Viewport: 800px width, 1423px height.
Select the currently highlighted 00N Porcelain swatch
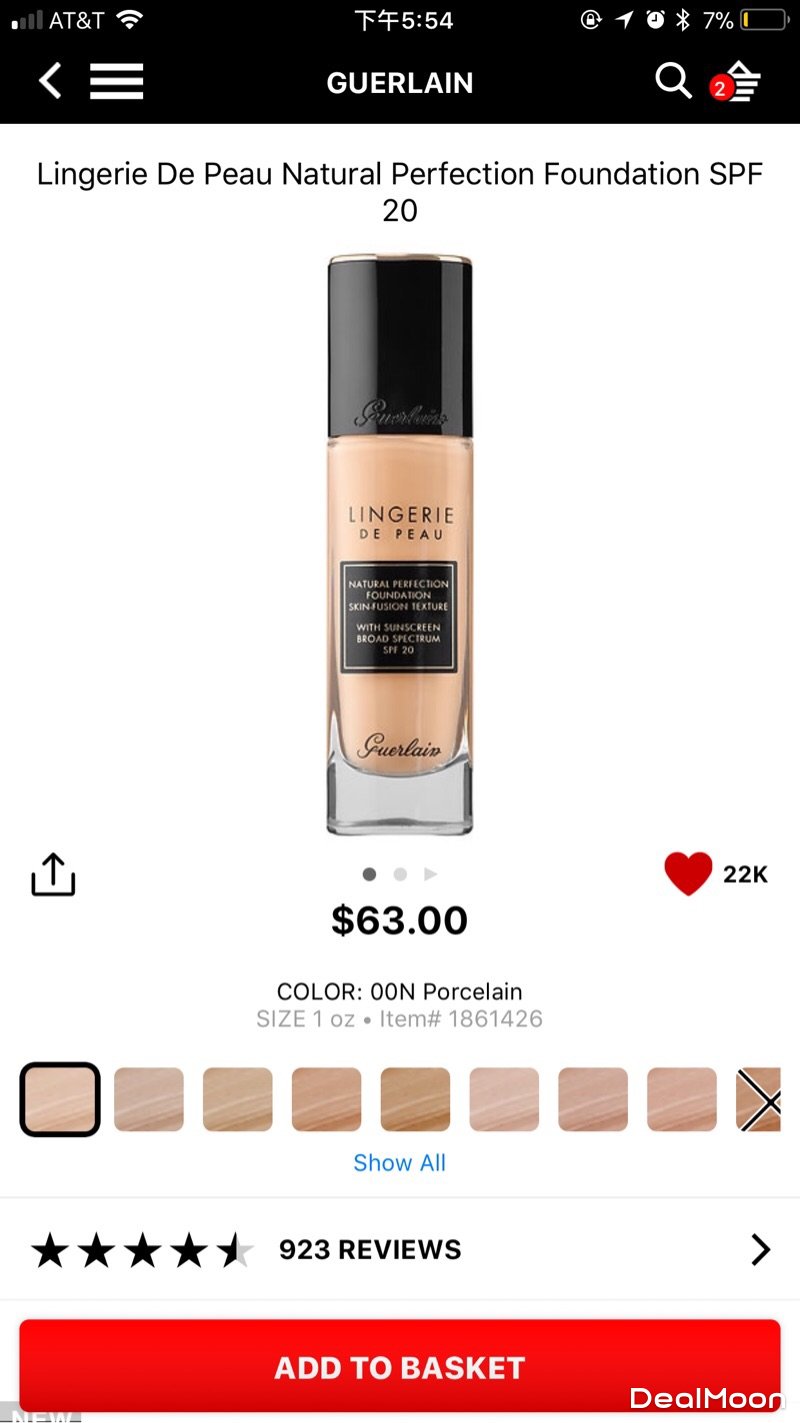click(60, 1099)
